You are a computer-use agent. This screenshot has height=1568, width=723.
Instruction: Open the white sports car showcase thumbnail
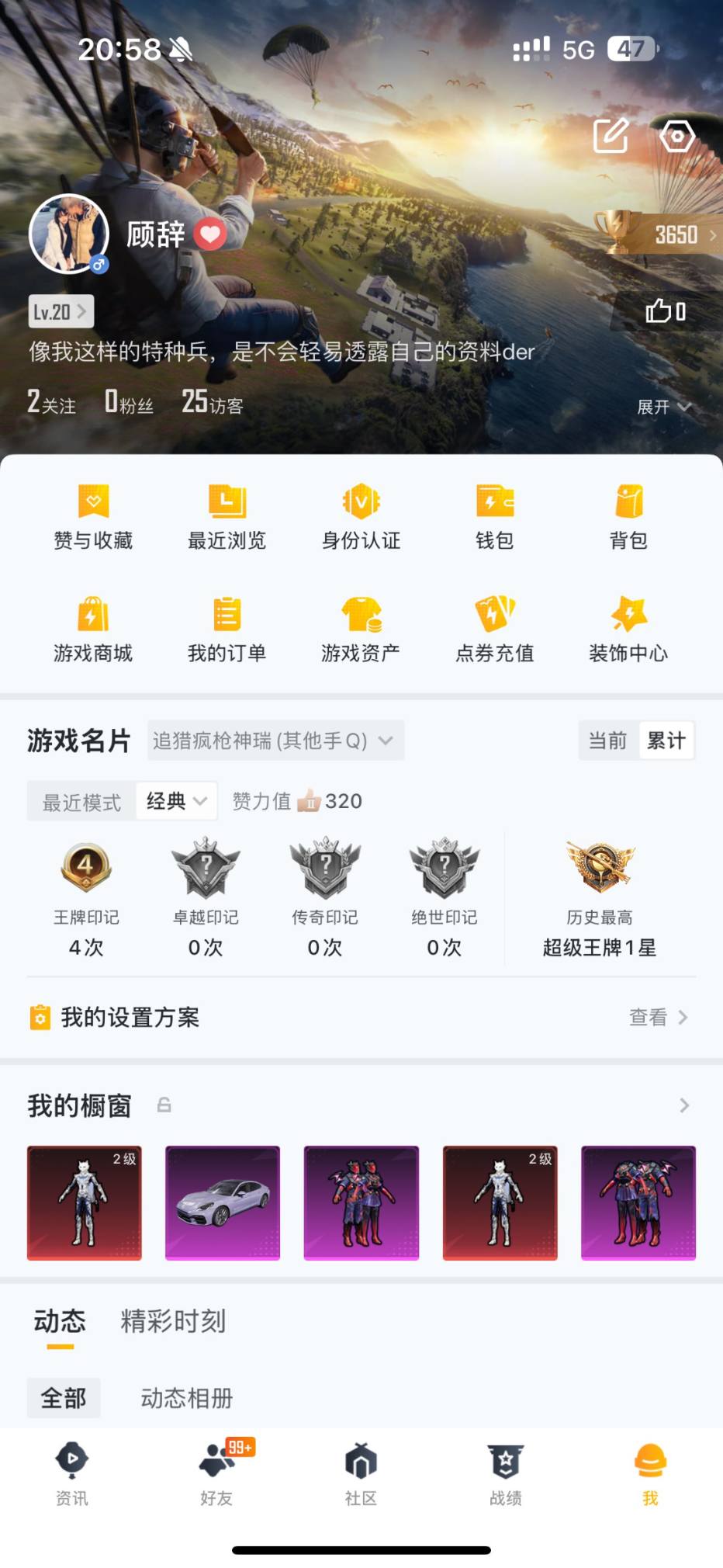[x=223, y=1203]
